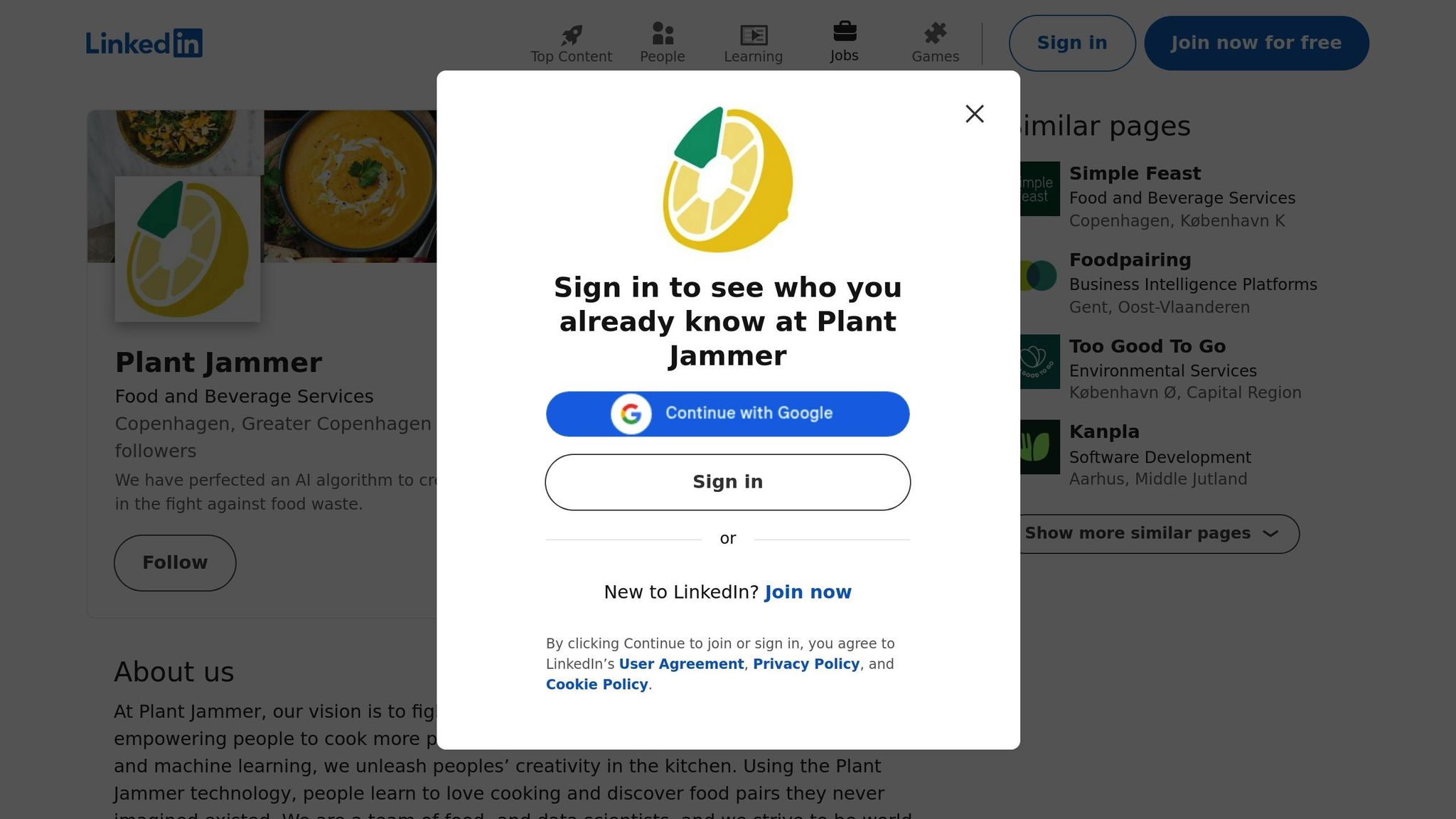
Task: Select Join now for free
Action: coord(1256,43)
